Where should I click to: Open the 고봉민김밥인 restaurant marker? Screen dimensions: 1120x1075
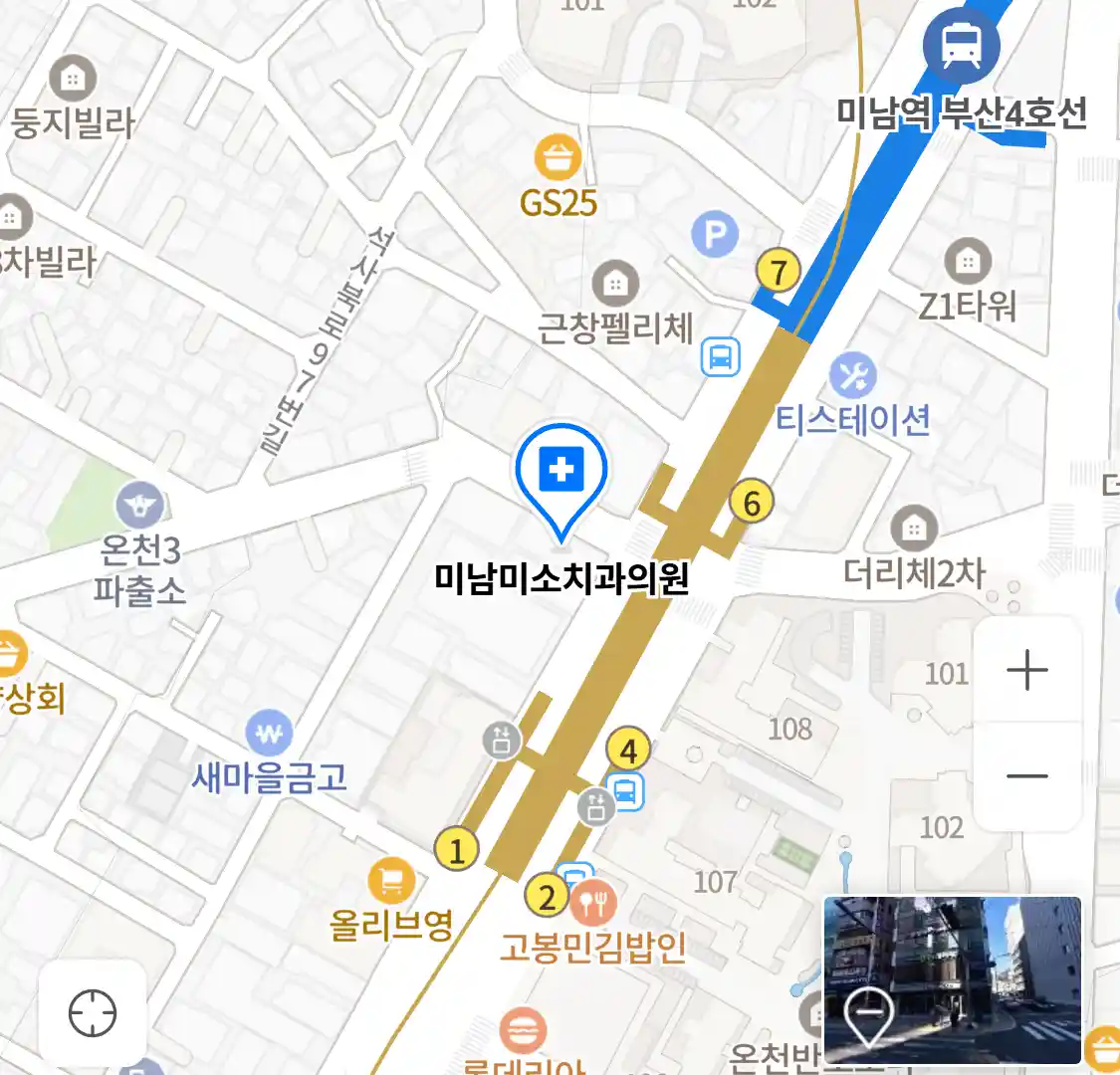[593, 903]
